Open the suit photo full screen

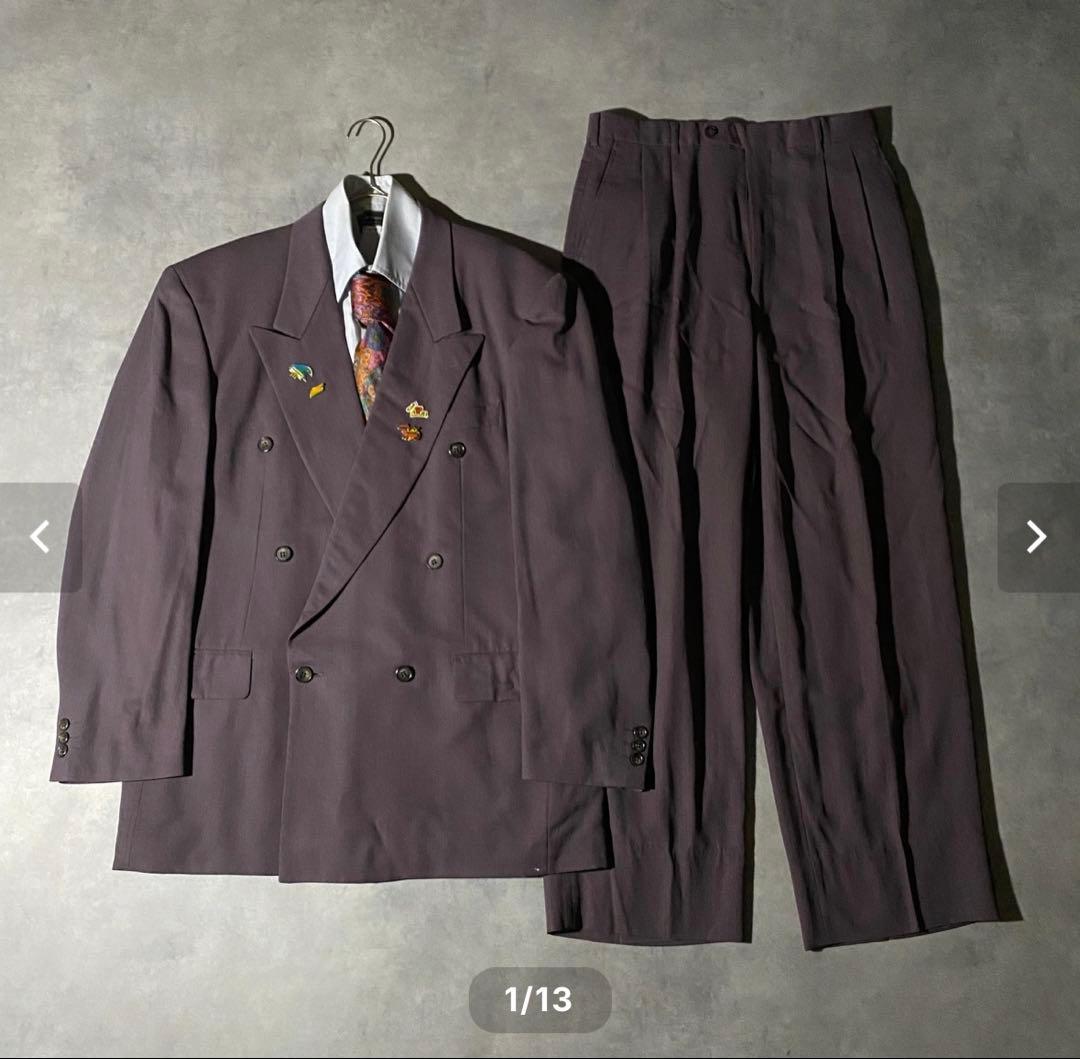(x=540, y=500)
